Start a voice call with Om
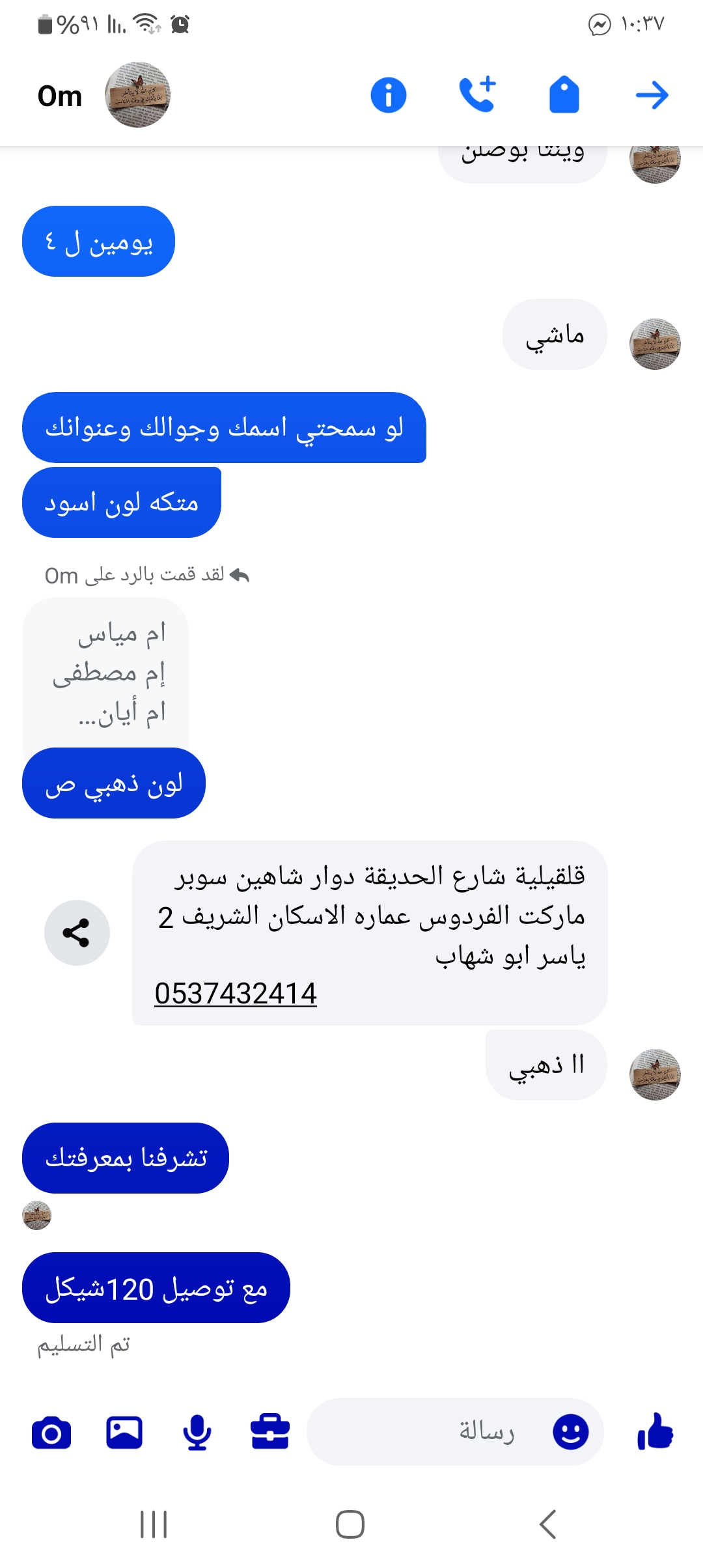This screenshot has width=703, height=1568. pyautogui.click(x=477, y=95)
